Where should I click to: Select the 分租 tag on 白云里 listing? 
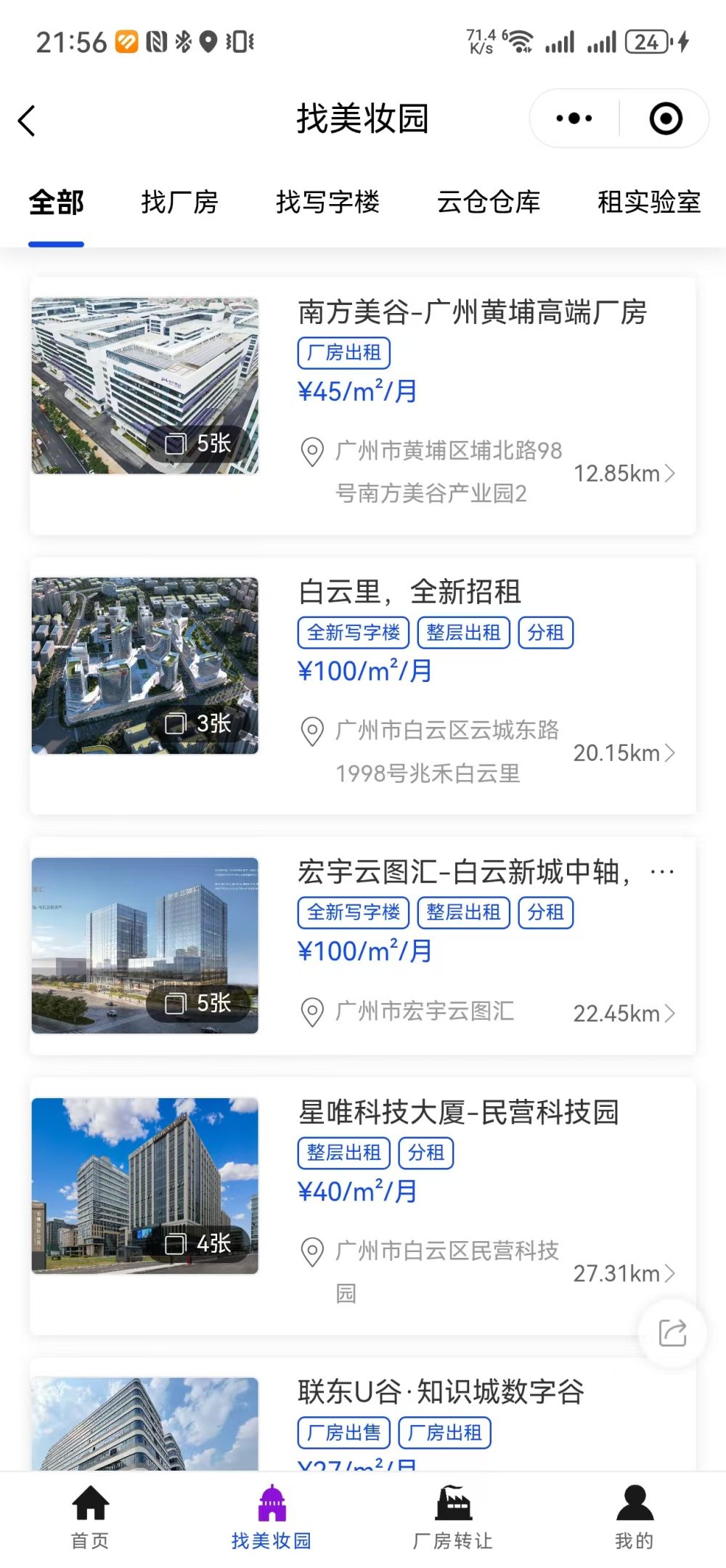[547, 633]
